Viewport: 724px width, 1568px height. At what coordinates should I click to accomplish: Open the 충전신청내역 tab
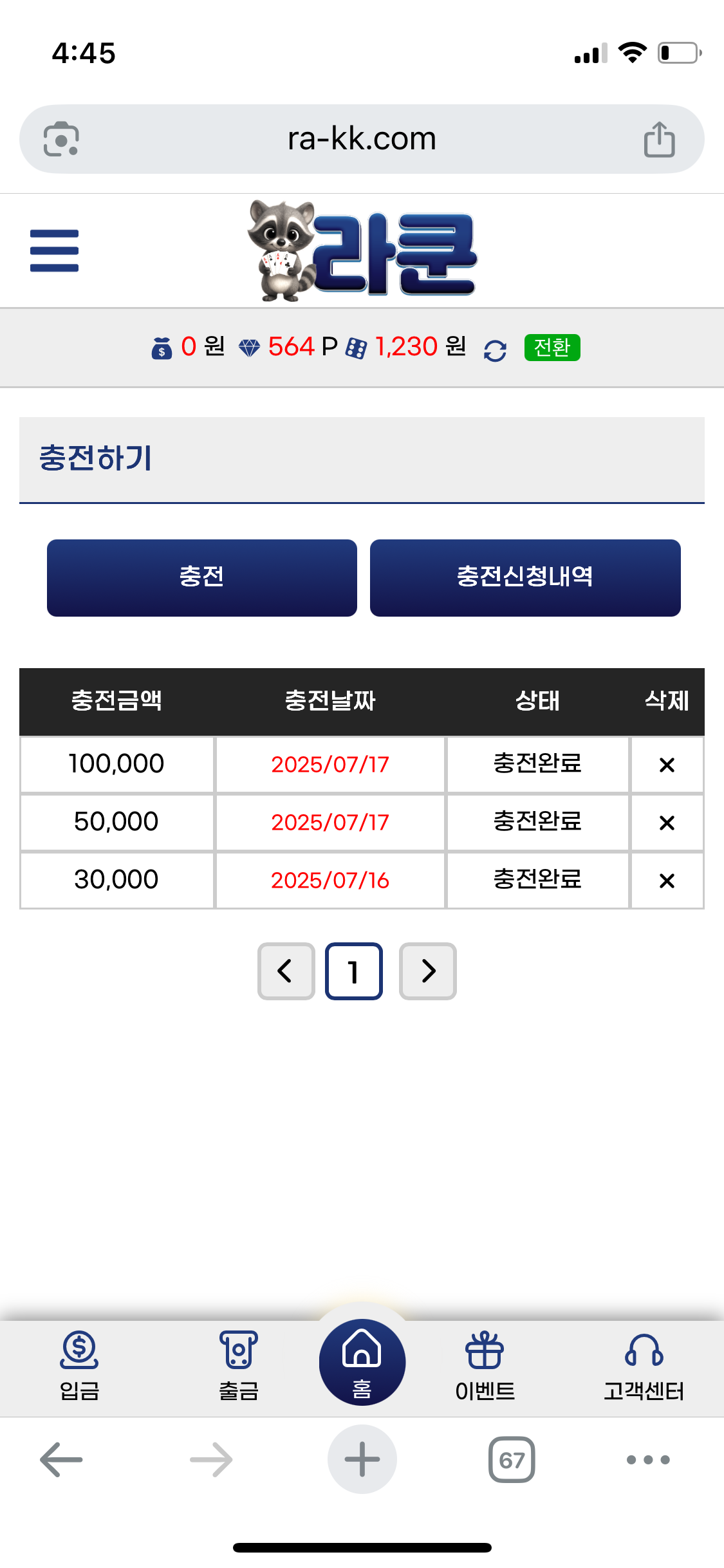pos(525,577)
